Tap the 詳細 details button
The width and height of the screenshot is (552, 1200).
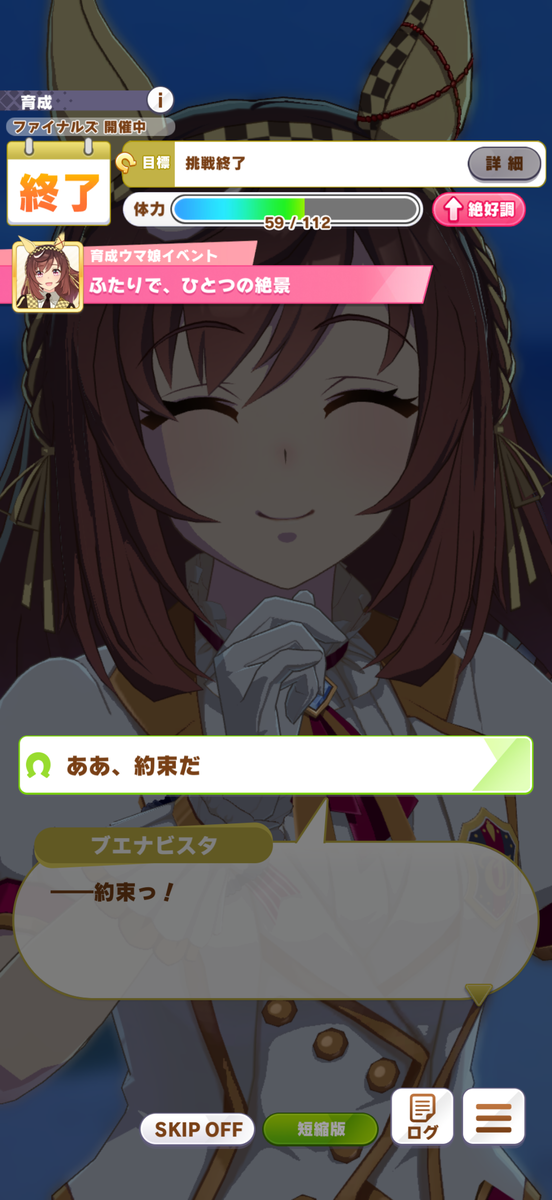coord(505,163)
